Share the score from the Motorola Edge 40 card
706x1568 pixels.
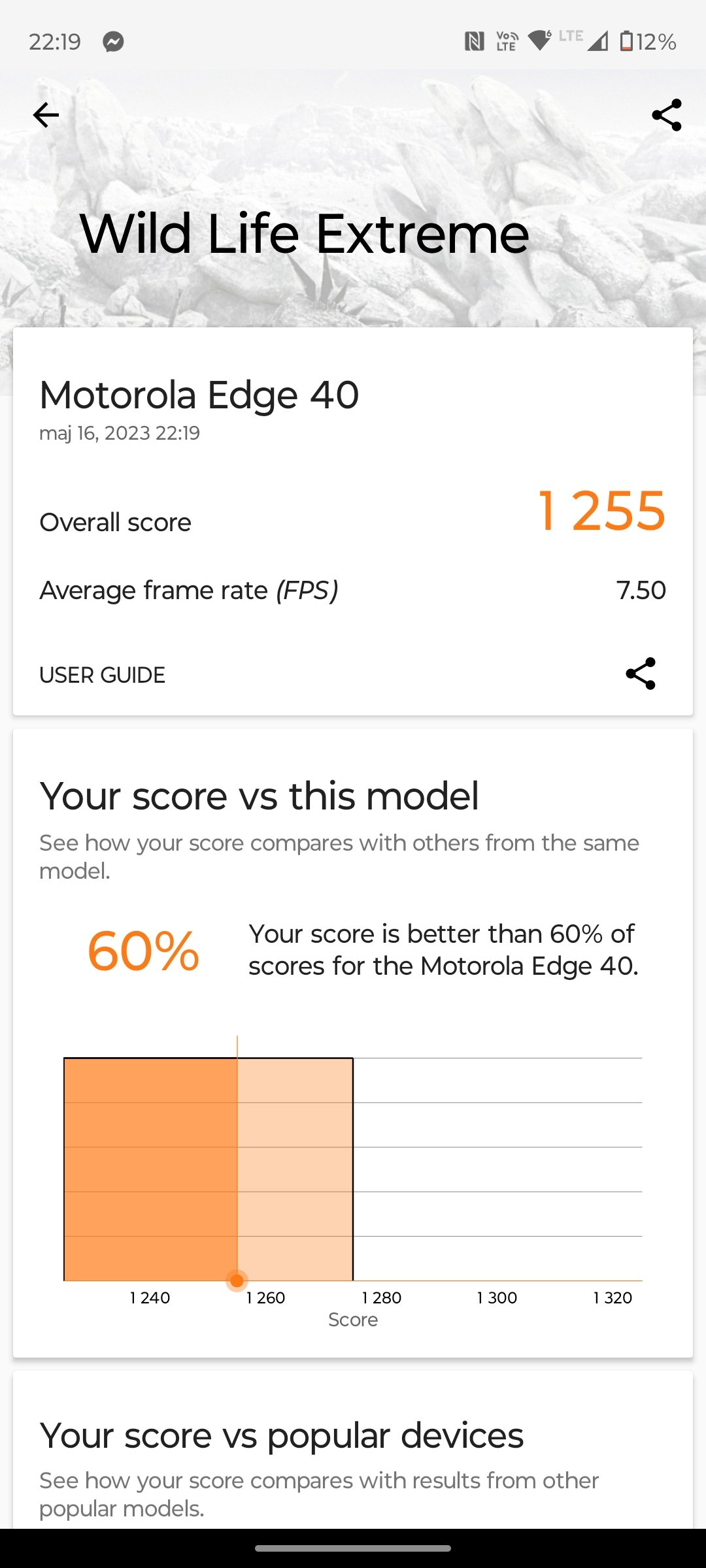(640, 674)
